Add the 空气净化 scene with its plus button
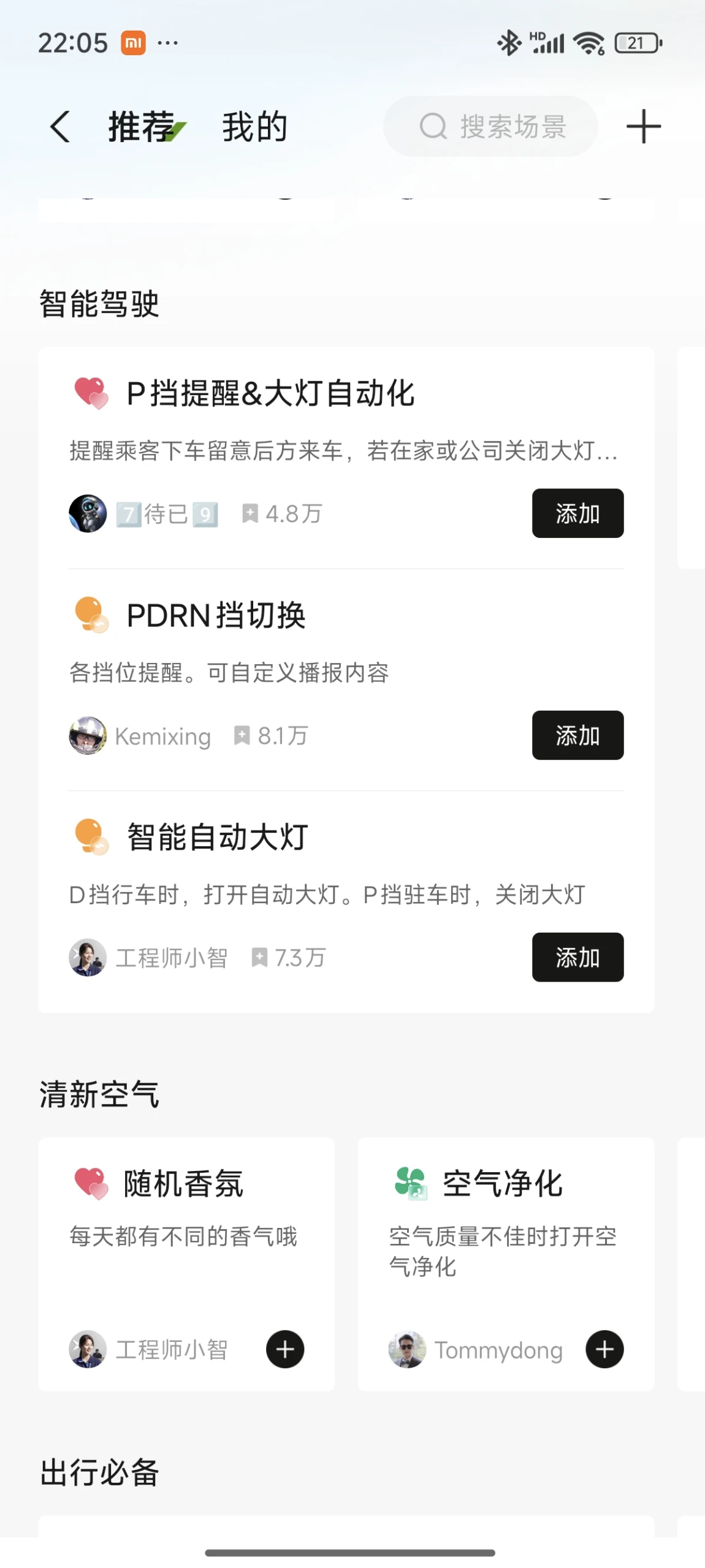This screenshot has width=705, height=1568. (604, 1349)
